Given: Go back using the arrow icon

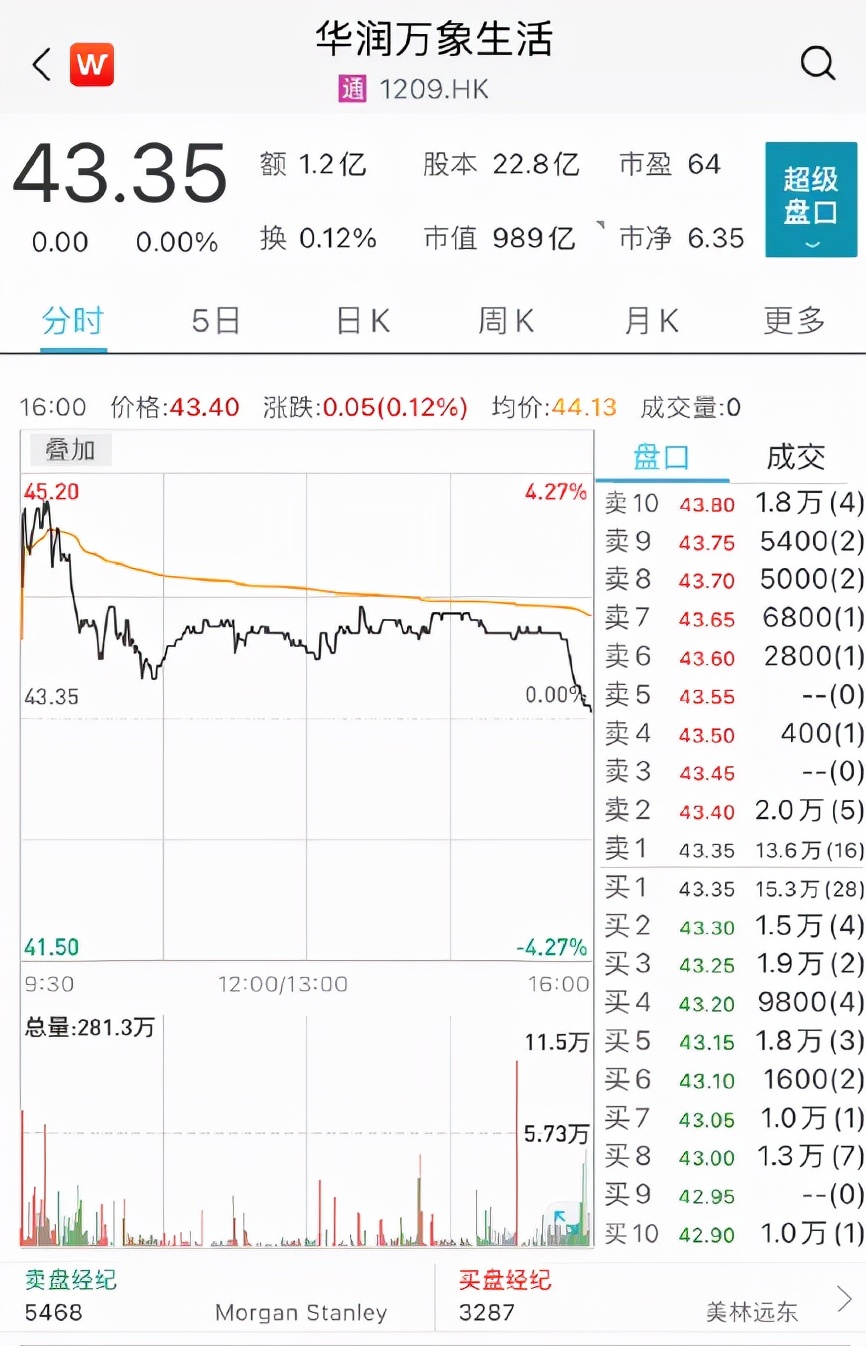Looking at the screenshot, I should [x=40, y=66].
